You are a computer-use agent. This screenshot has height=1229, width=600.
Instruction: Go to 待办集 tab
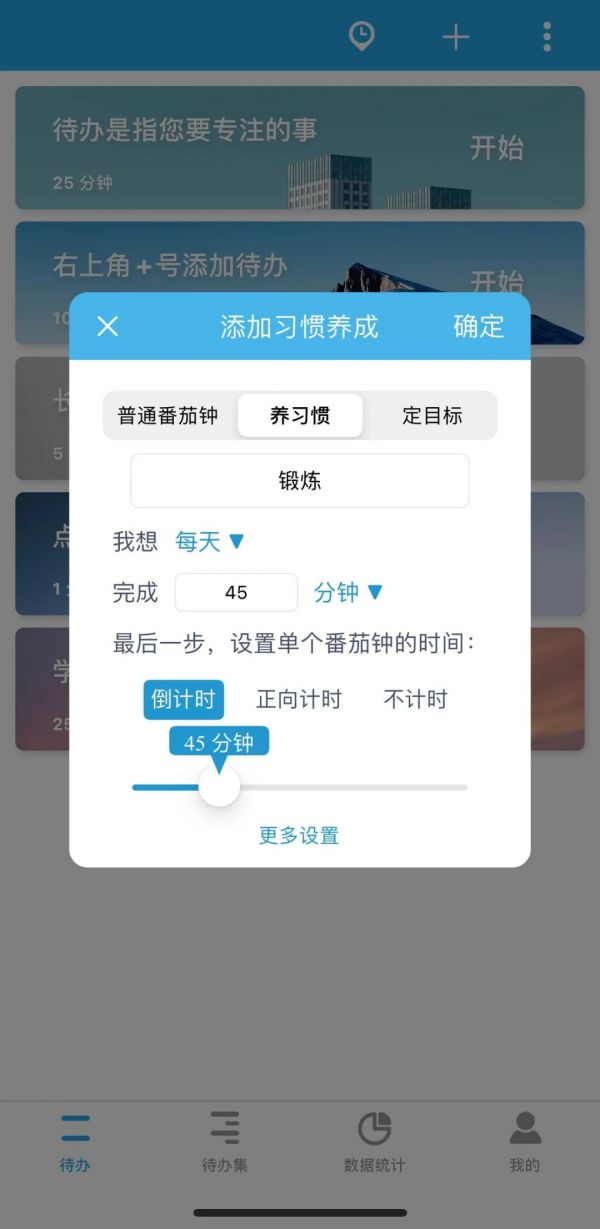point(225,1140)
